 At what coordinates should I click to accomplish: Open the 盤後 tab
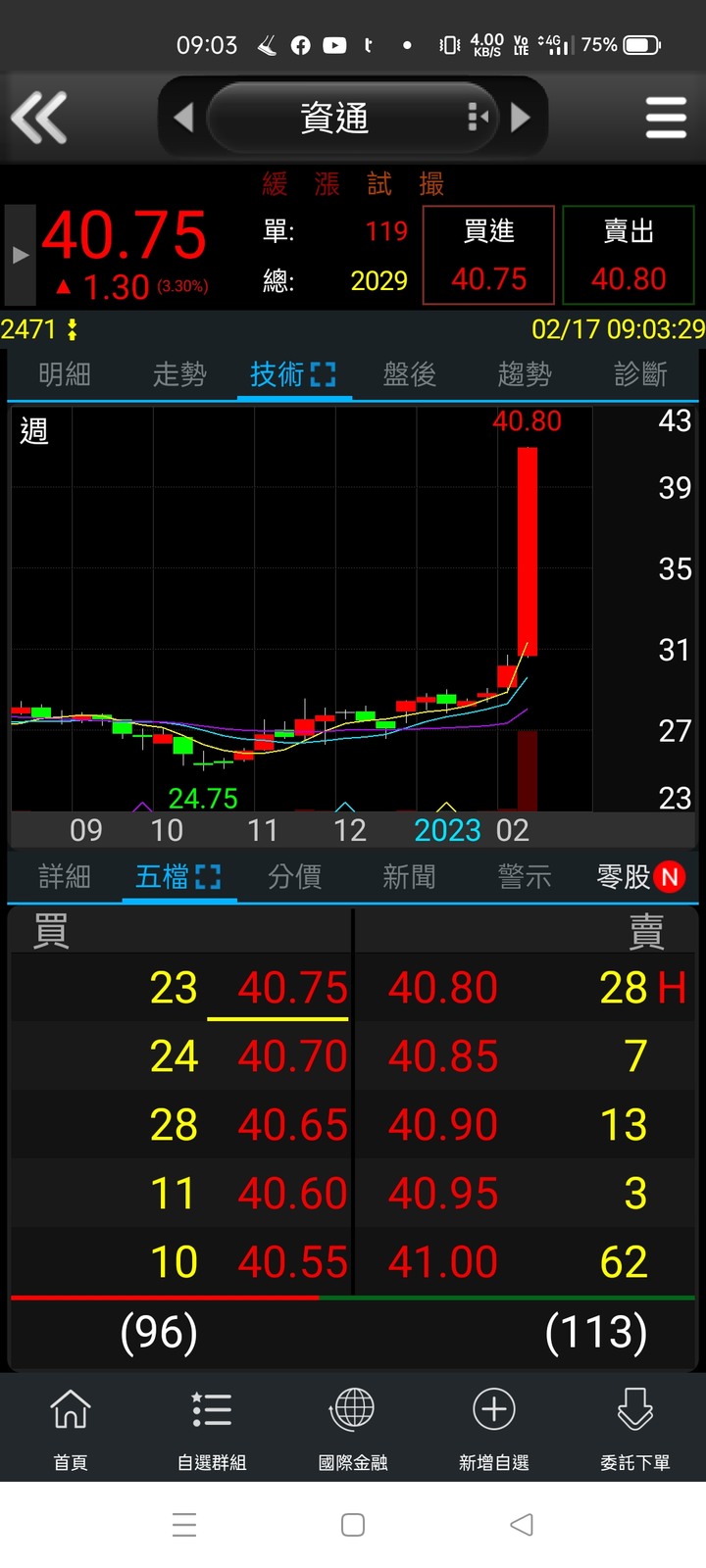[410, 374]
